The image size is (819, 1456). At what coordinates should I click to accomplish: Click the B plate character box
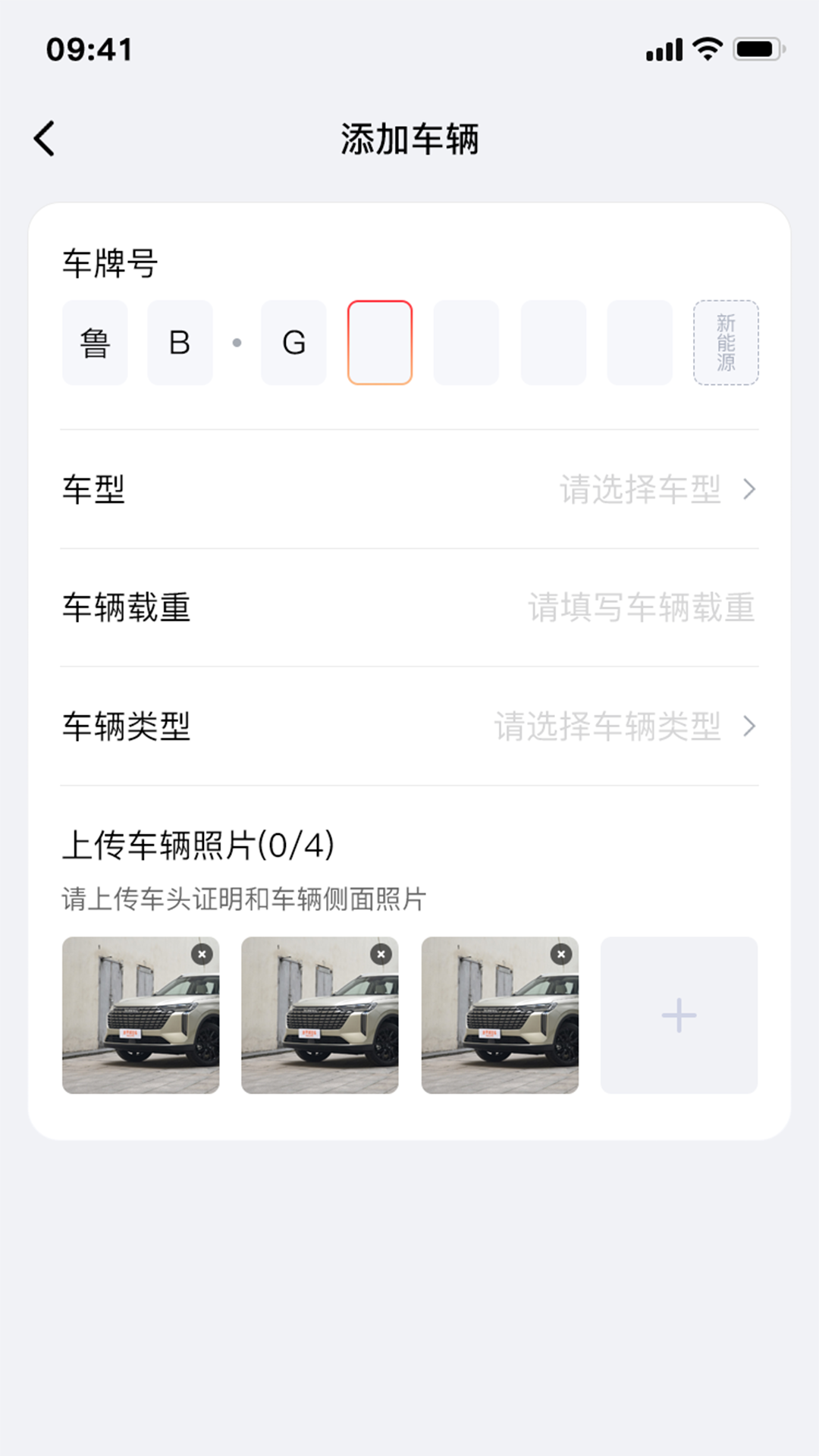(x=180, y=343)
